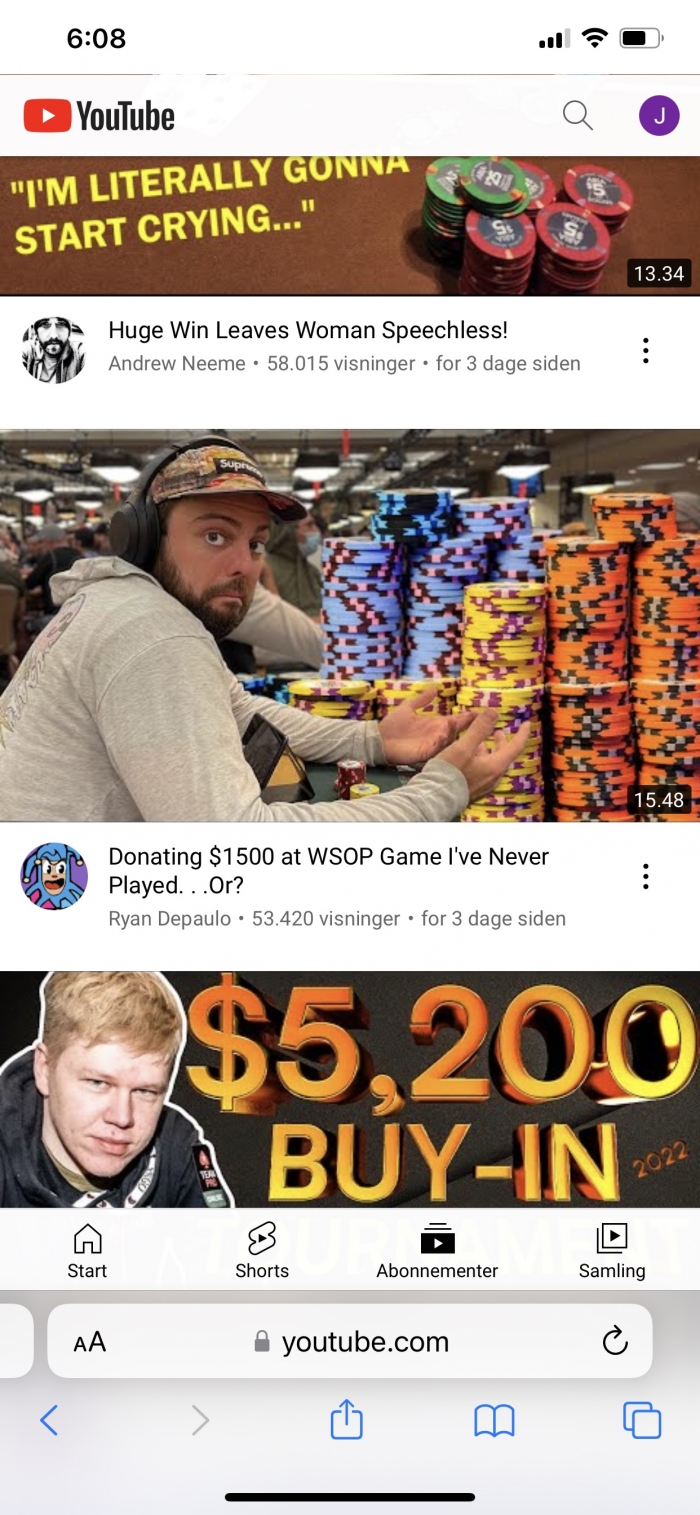
Task: Switch to the Shorts tab
Action: 262,1251
